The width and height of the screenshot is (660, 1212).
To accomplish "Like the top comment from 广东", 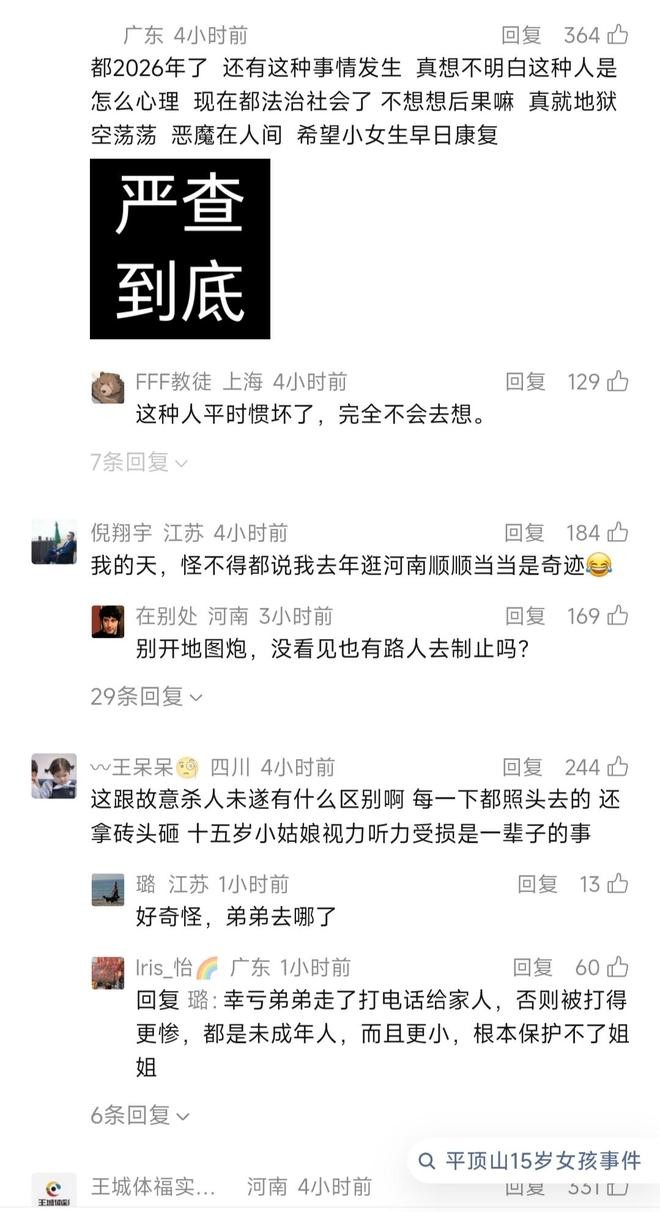I will click(618, 35).
